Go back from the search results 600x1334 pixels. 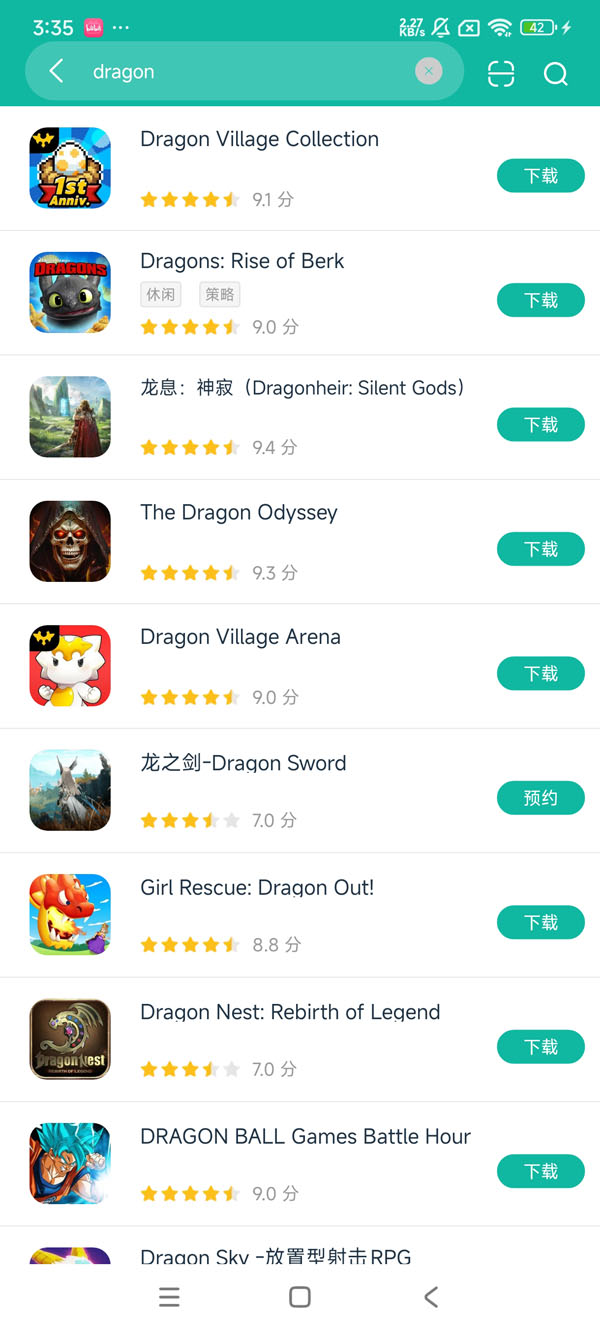coord(57,71)
